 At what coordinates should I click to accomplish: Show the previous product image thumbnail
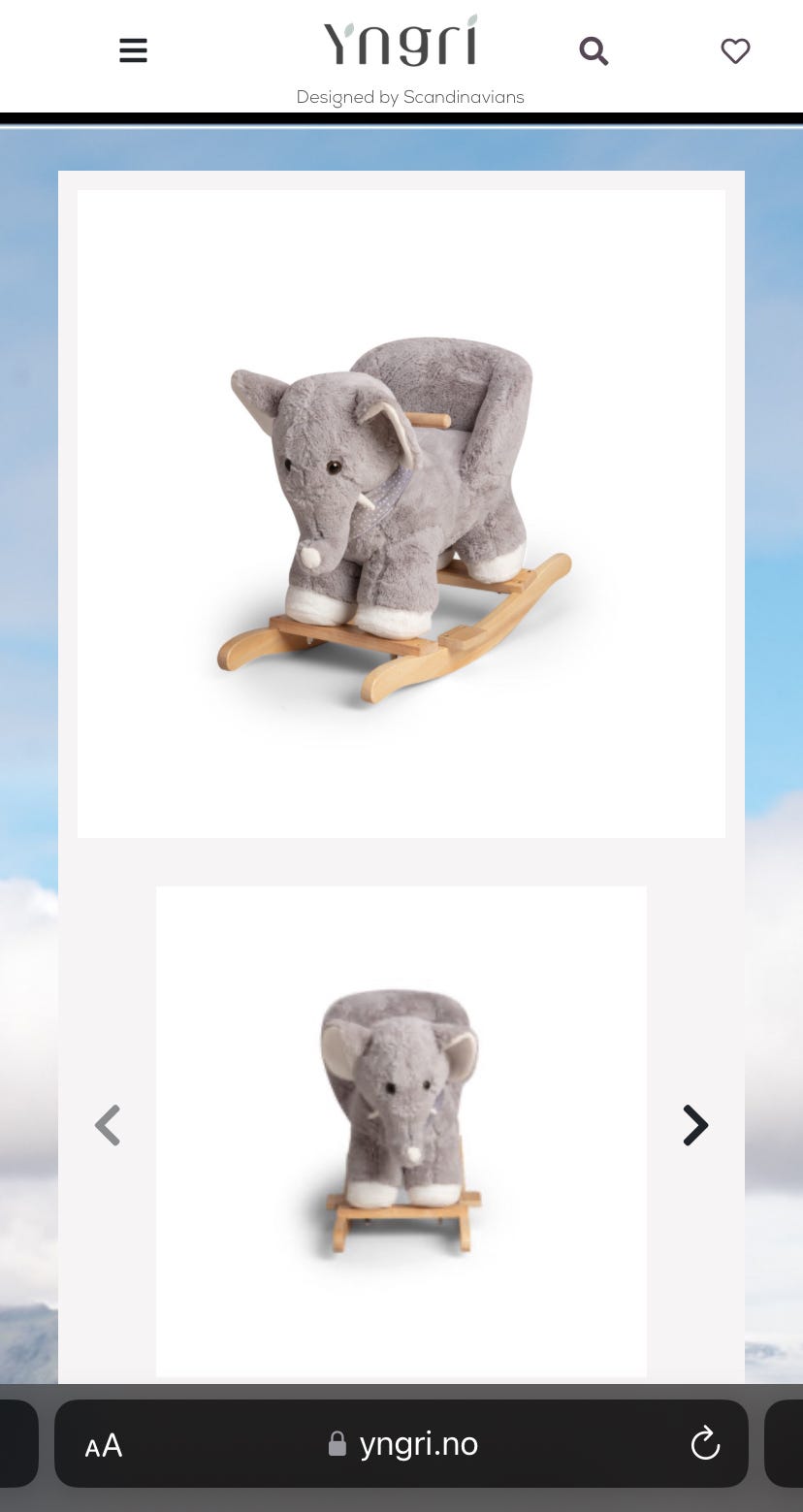(x=108, y=1125)
